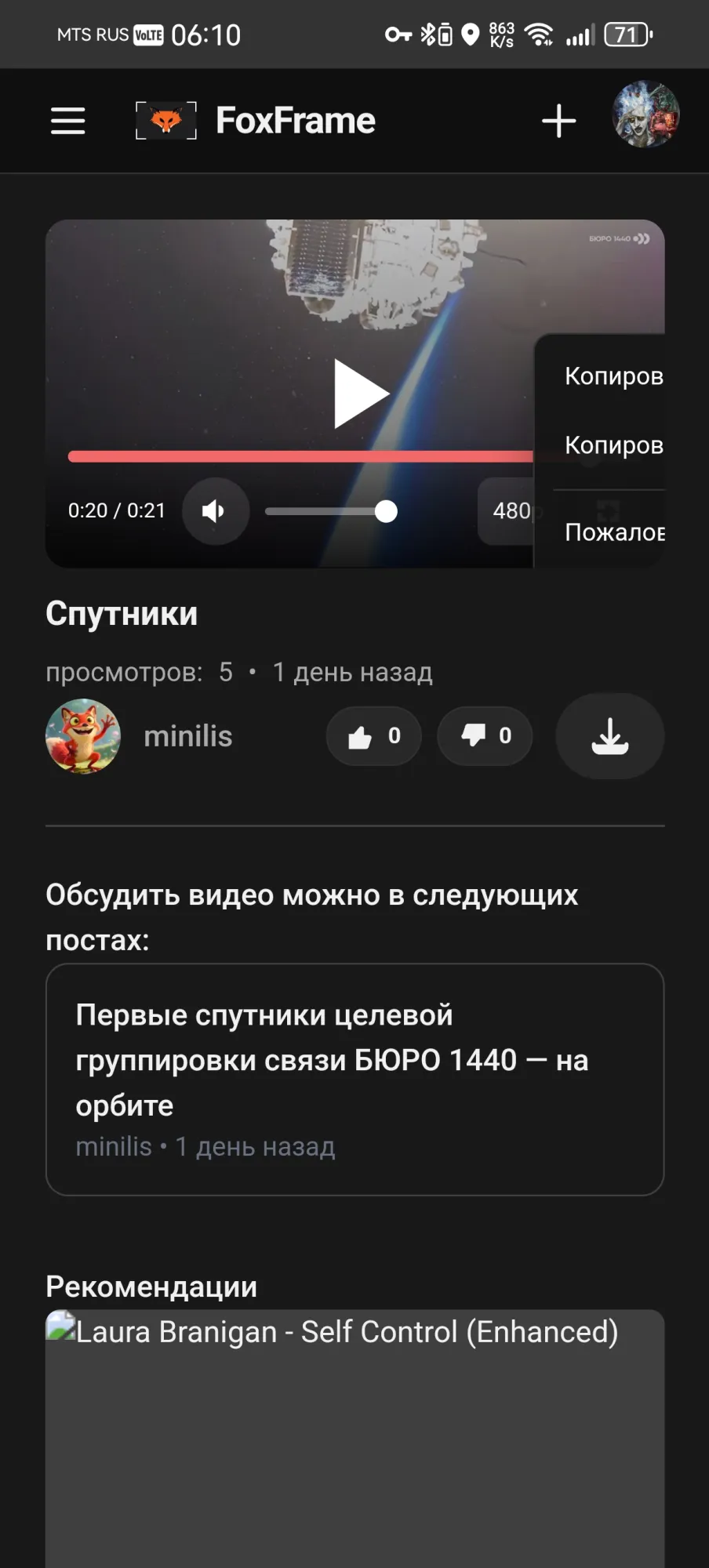This screenshot has width=709, height=1568.
Task: Like the Спутники video
Action: [x=374, y=736]
